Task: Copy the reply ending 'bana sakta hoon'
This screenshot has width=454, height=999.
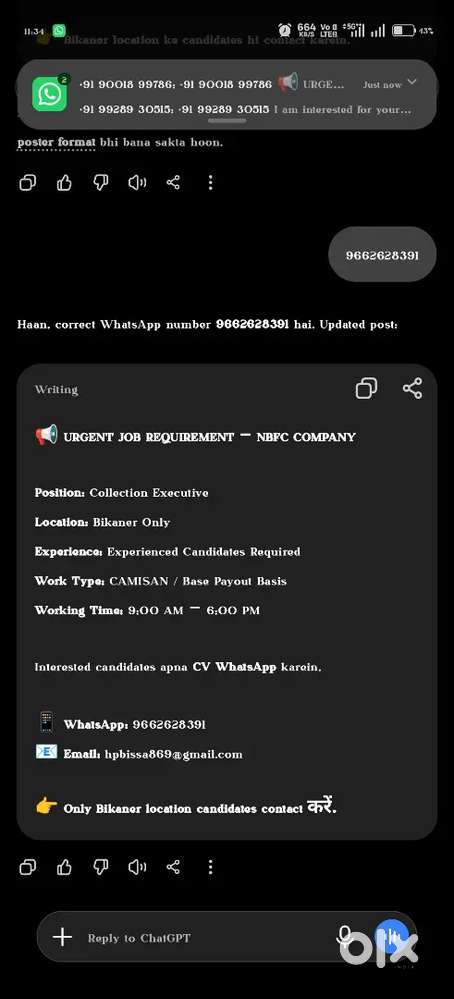Action: pos(27,183)
